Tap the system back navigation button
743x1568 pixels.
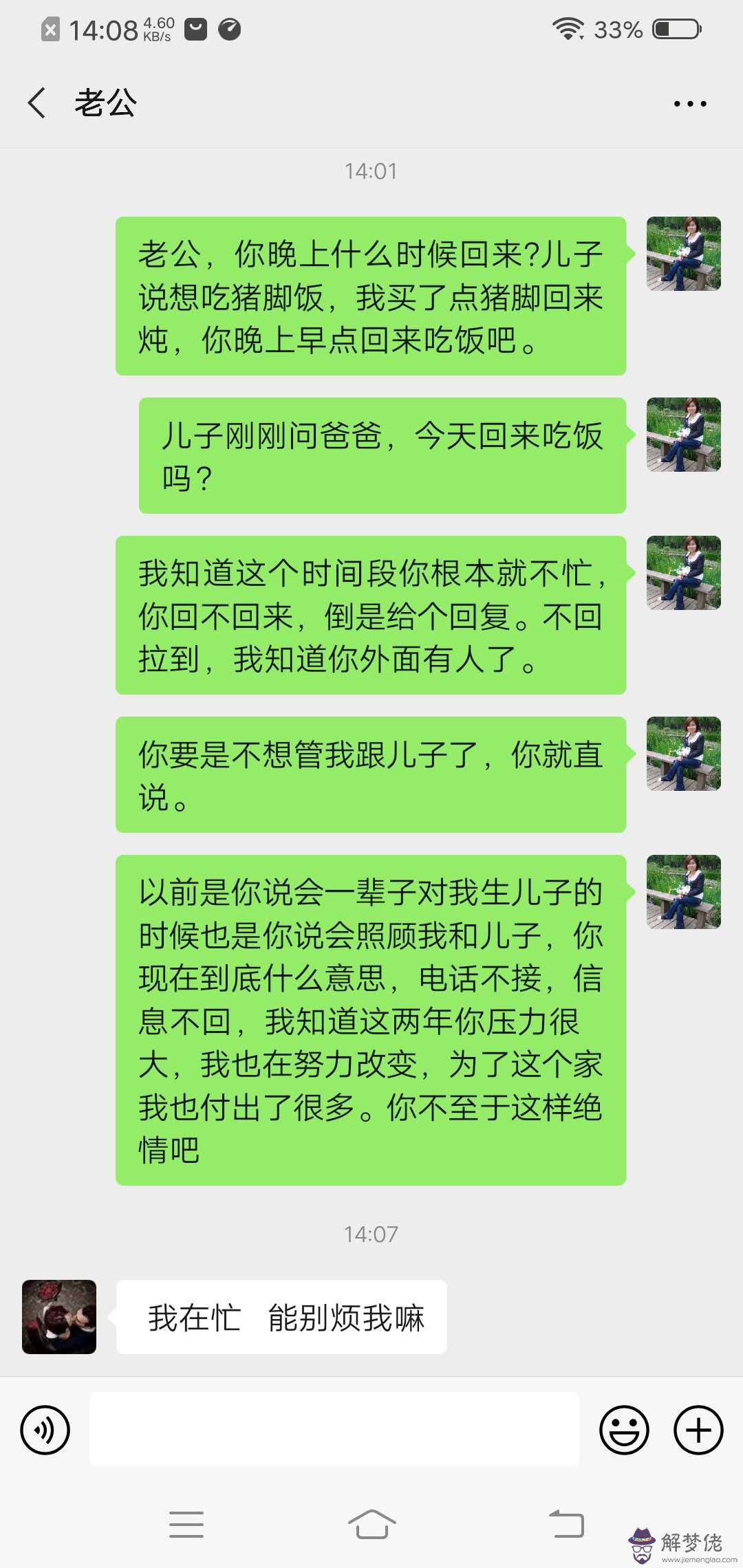[566, 1524]
